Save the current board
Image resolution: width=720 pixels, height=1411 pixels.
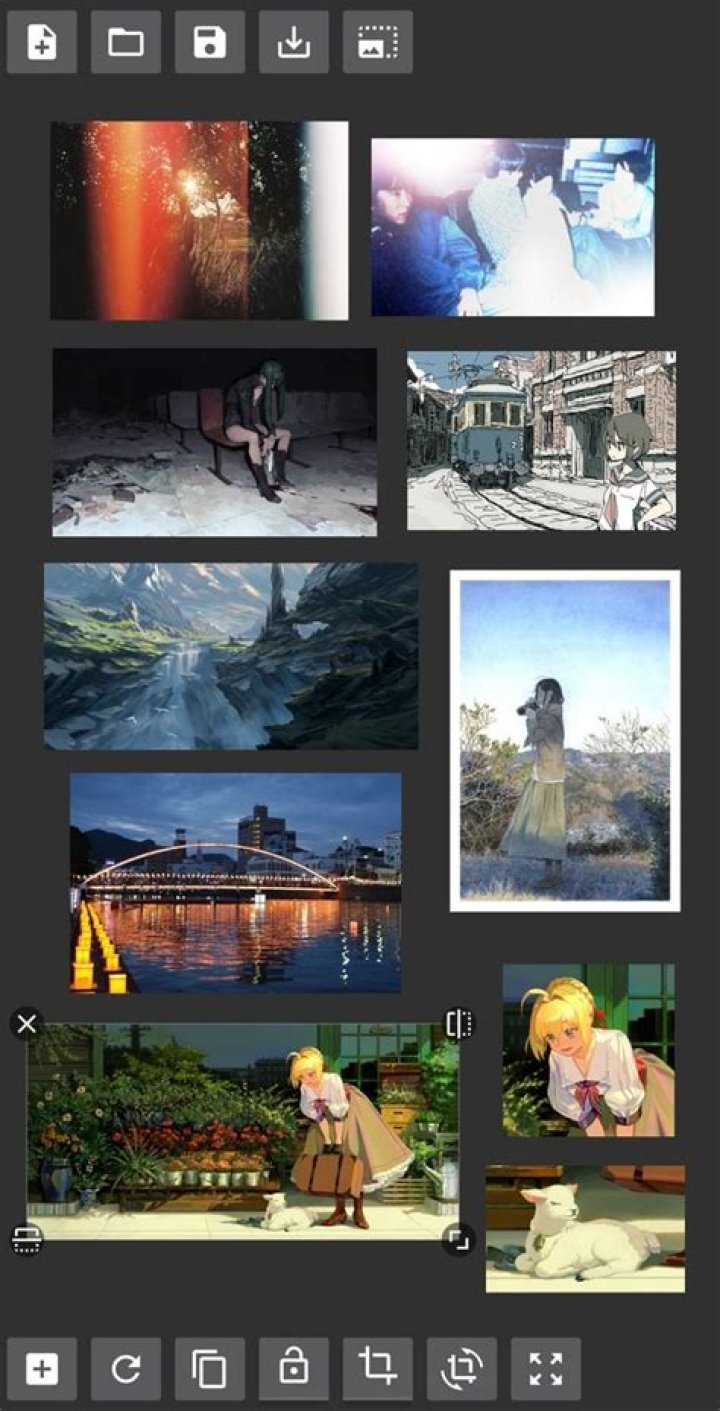click(210, 42)
